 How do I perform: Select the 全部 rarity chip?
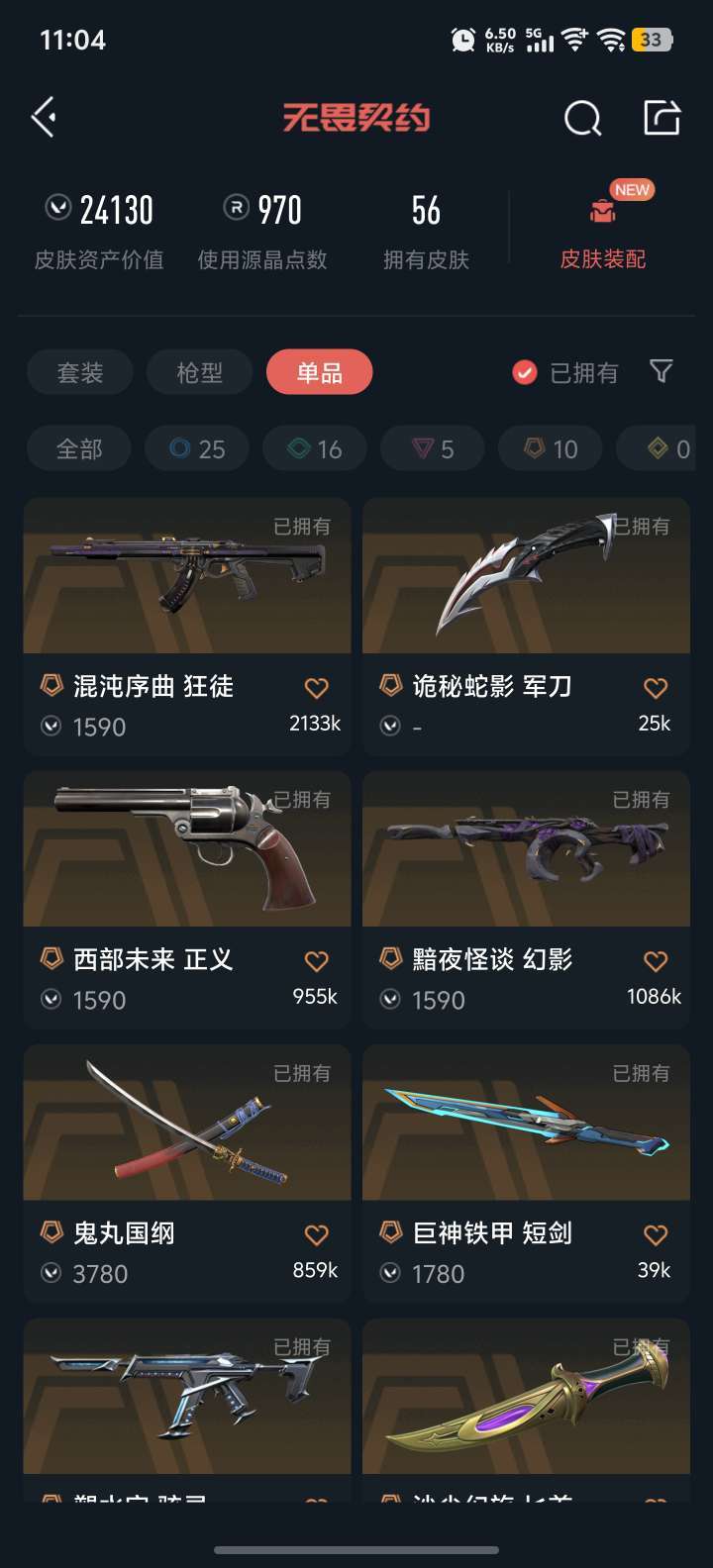(79, 449)
